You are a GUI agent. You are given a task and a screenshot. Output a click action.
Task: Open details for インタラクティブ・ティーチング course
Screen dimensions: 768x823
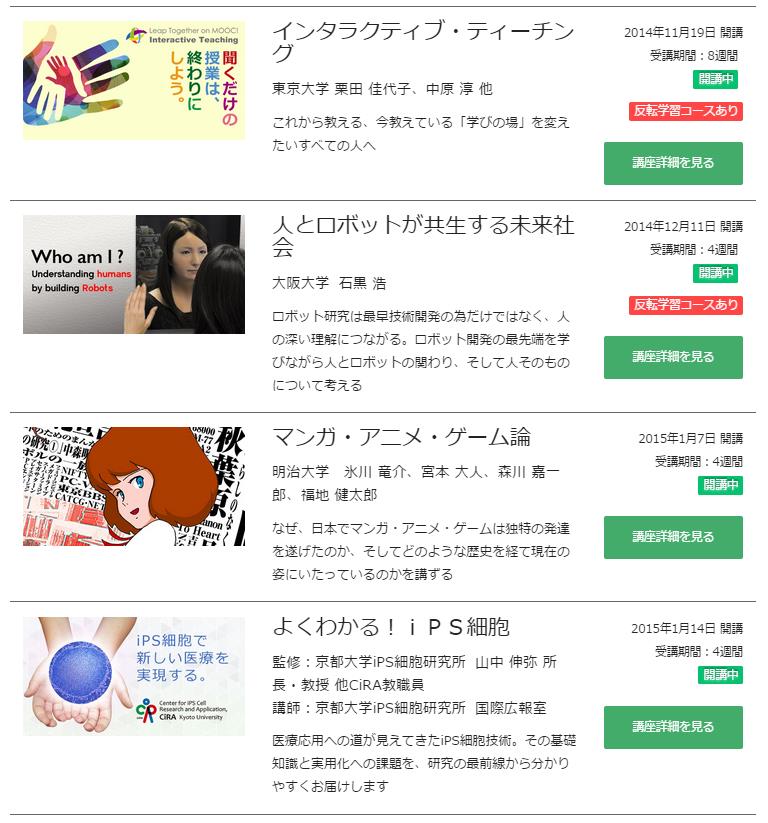pos(673,163)
